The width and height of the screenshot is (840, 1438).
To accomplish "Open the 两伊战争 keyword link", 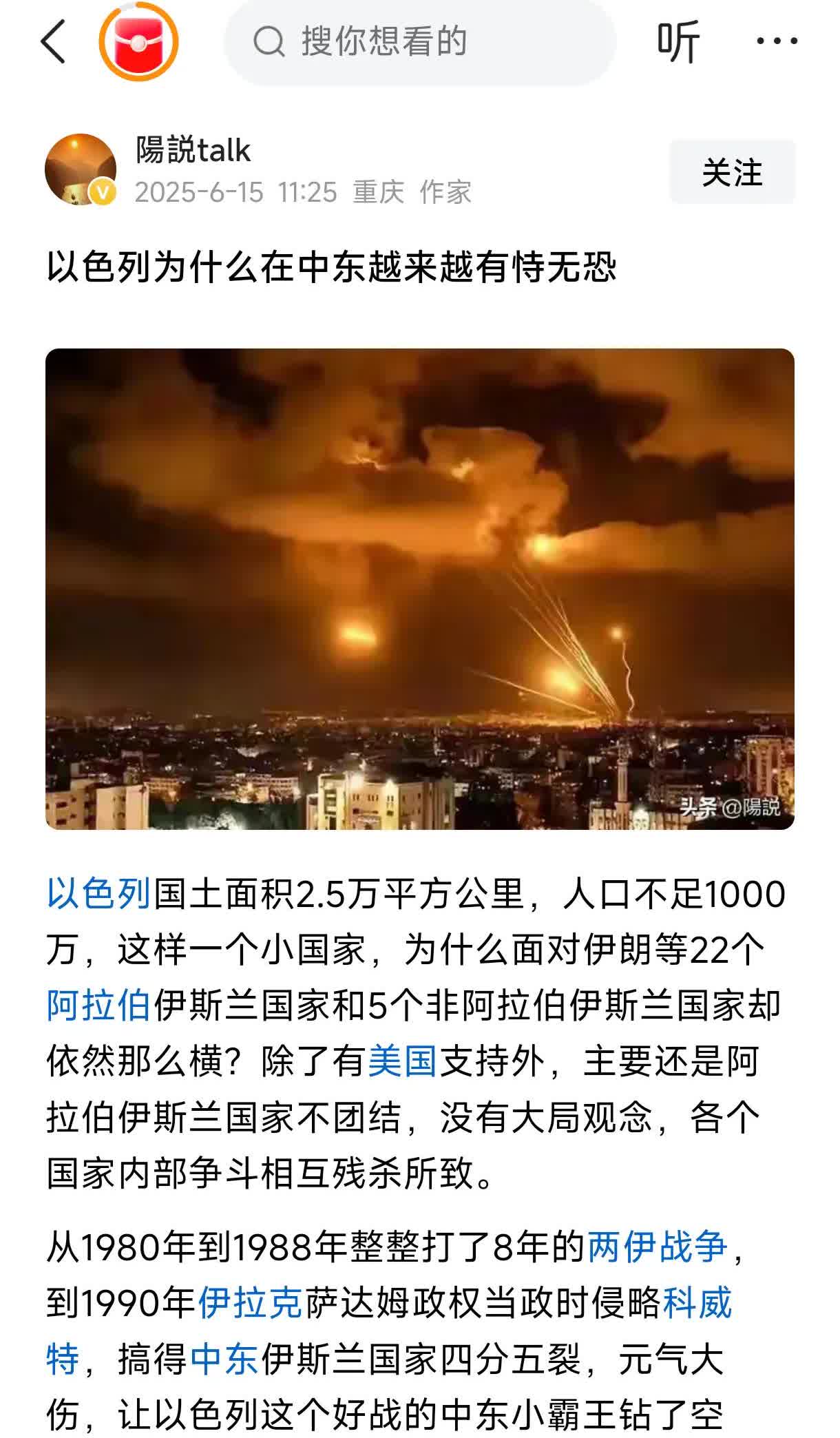I will (x=658, y=1247).
